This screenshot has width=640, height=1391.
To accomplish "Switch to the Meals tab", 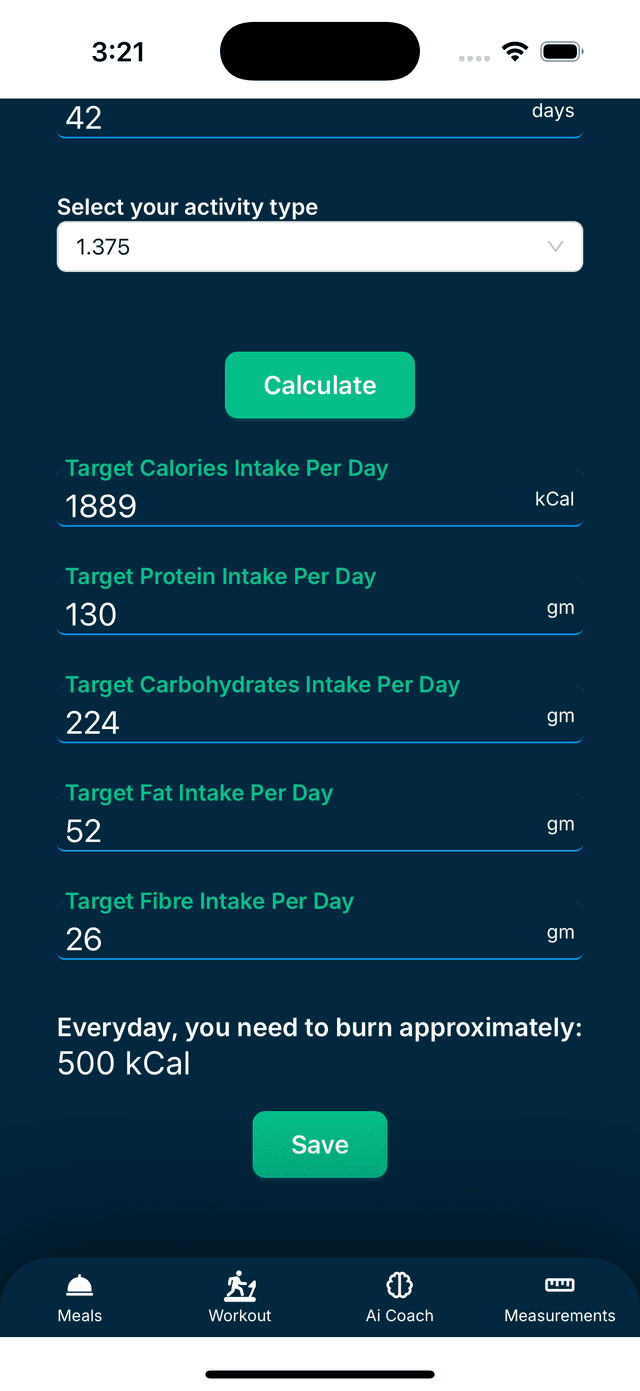I will (x=80, y=1299).
